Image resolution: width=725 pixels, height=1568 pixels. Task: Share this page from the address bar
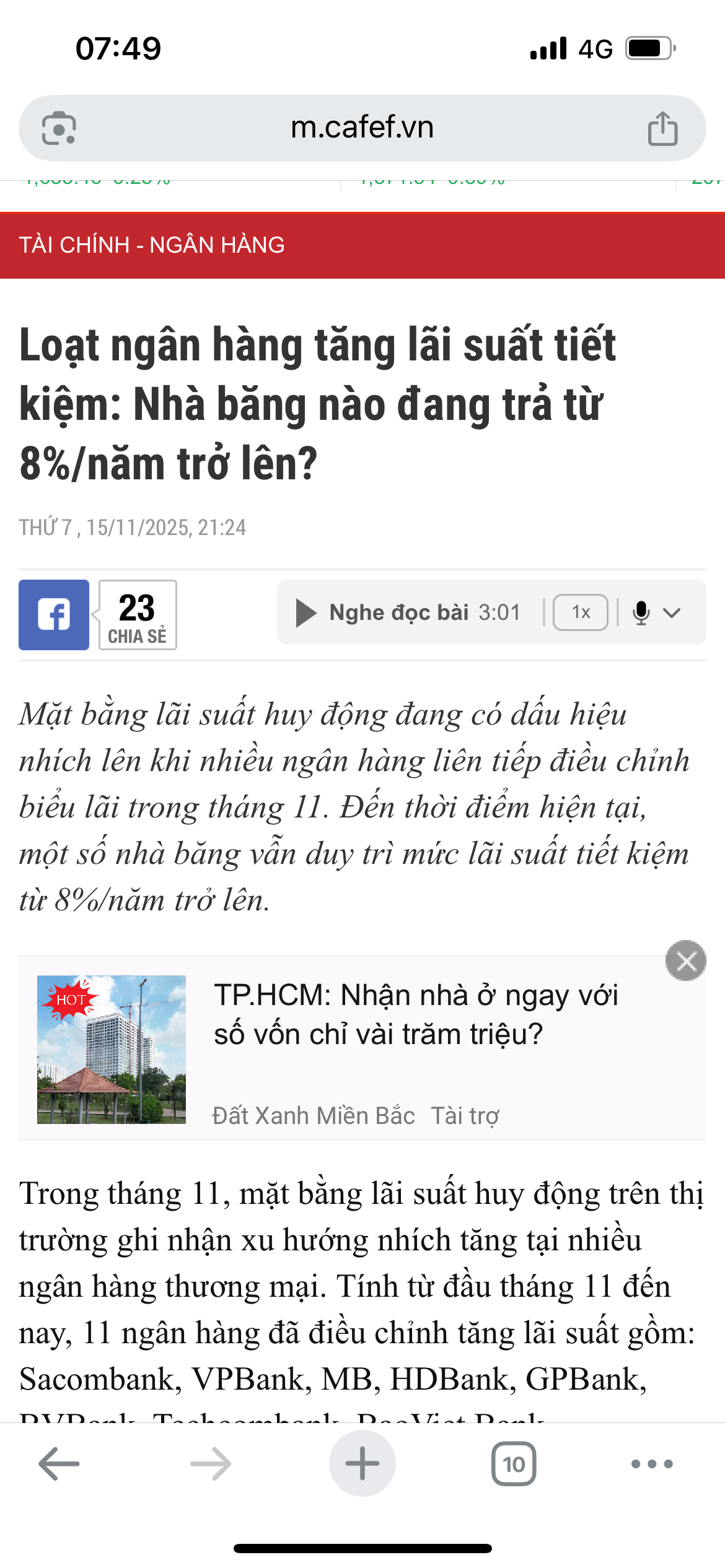662,129
